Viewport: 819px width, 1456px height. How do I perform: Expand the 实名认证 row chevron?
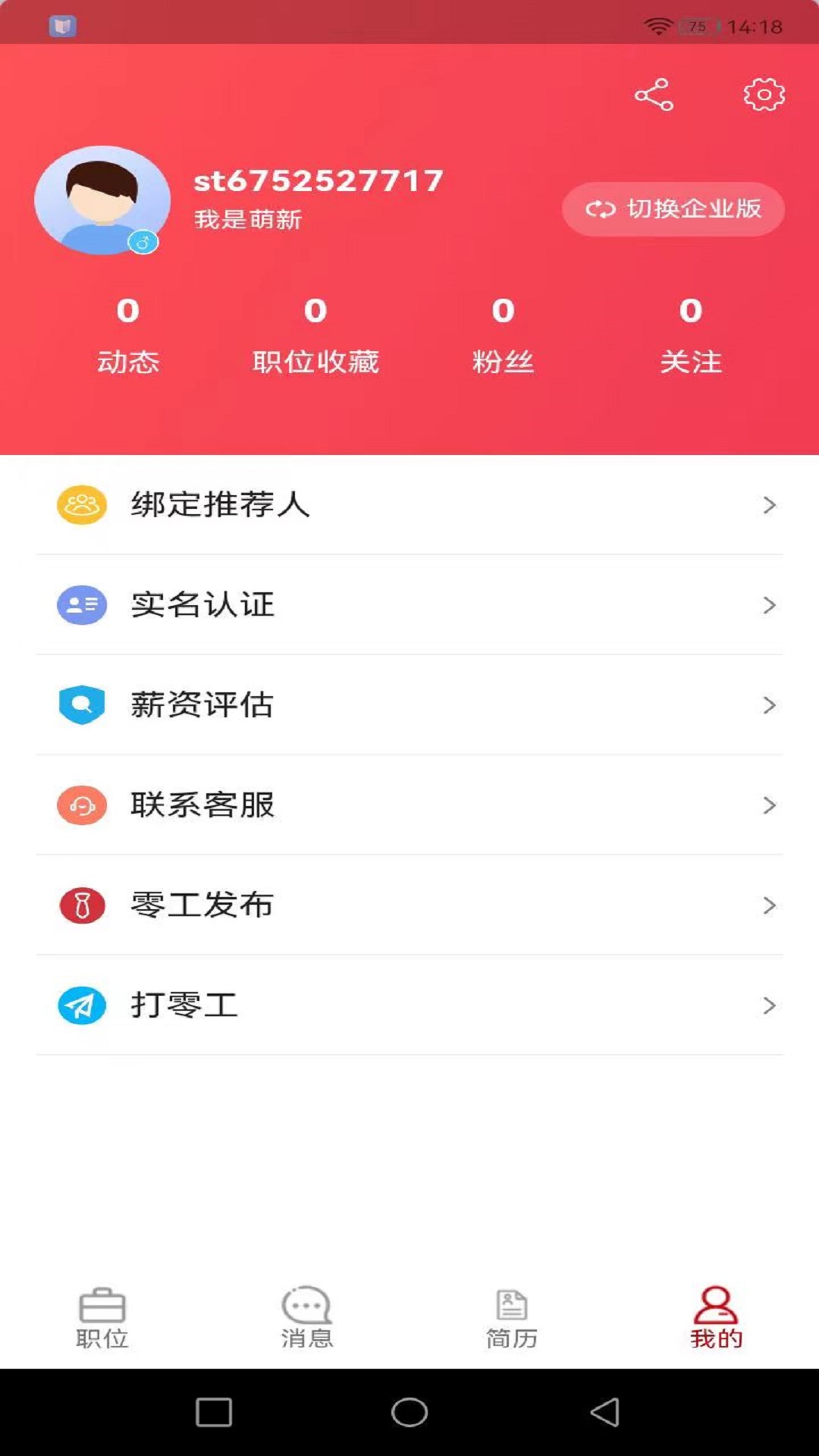(x=770, y=604)
